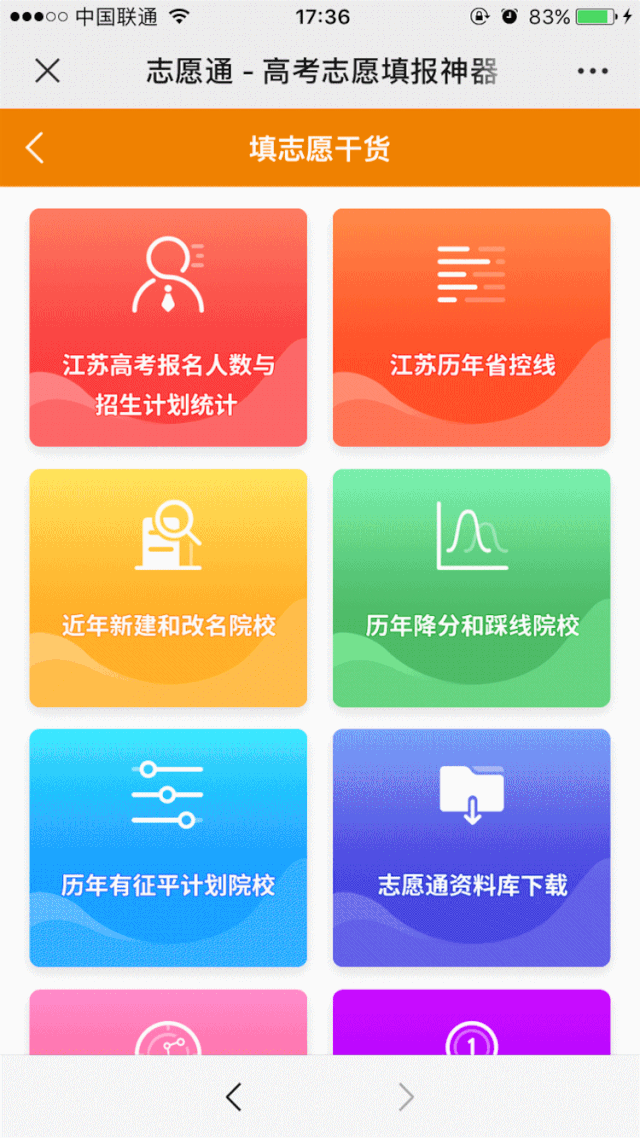Select 历年降分和踩线院校 card
This screenshot has height=1138, width=640.
471,588
